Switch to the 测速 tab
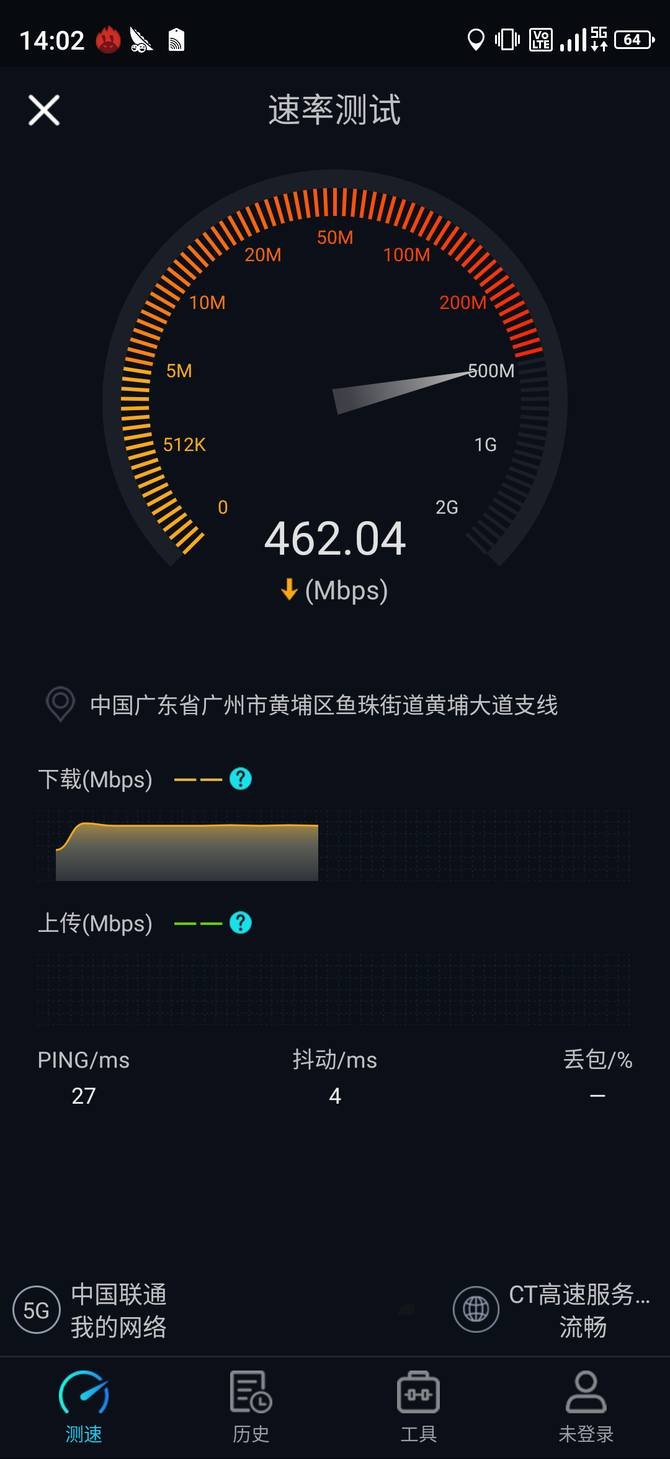The height and width of the screenshot is (1459, 670). point(84,1407)
